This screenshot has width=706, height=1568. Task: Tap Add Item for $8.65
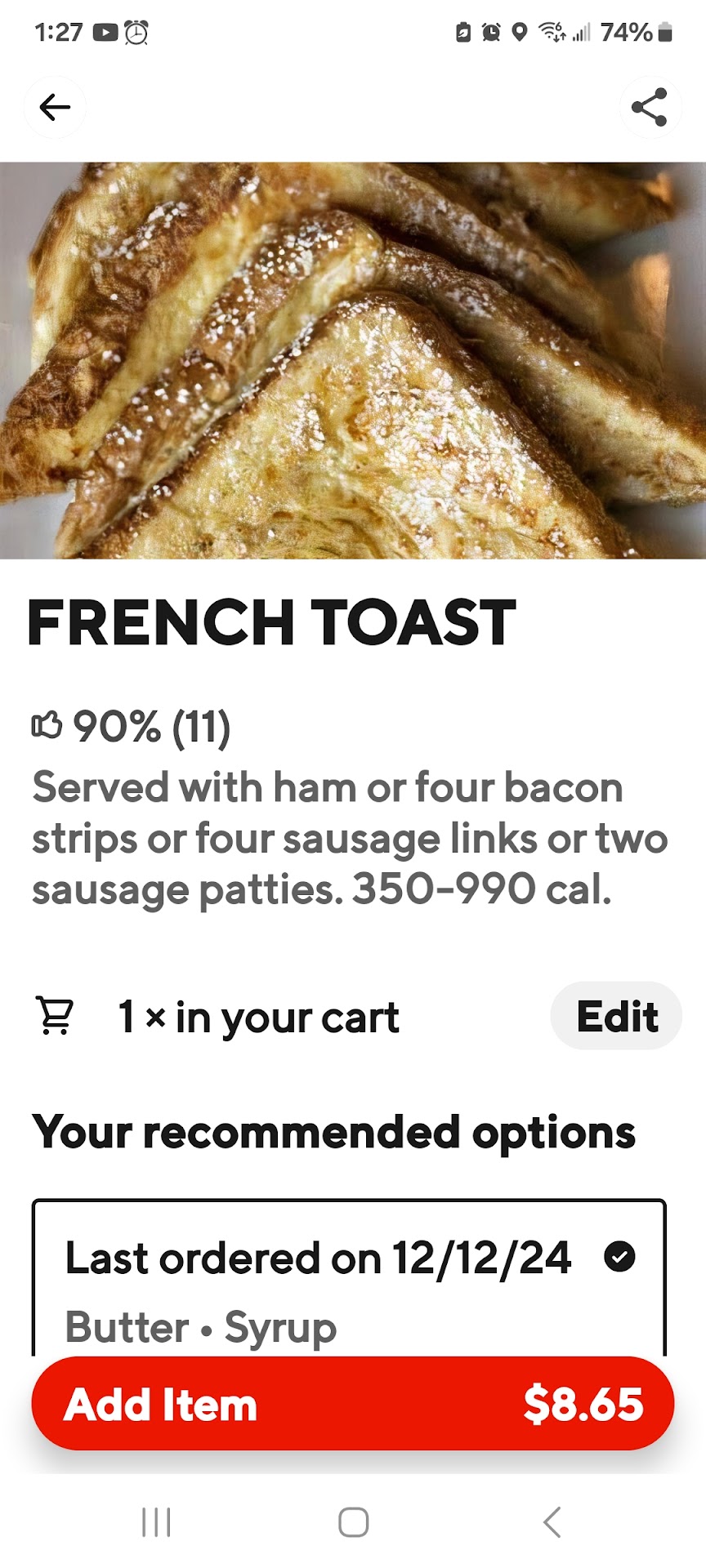[353, 1405]
